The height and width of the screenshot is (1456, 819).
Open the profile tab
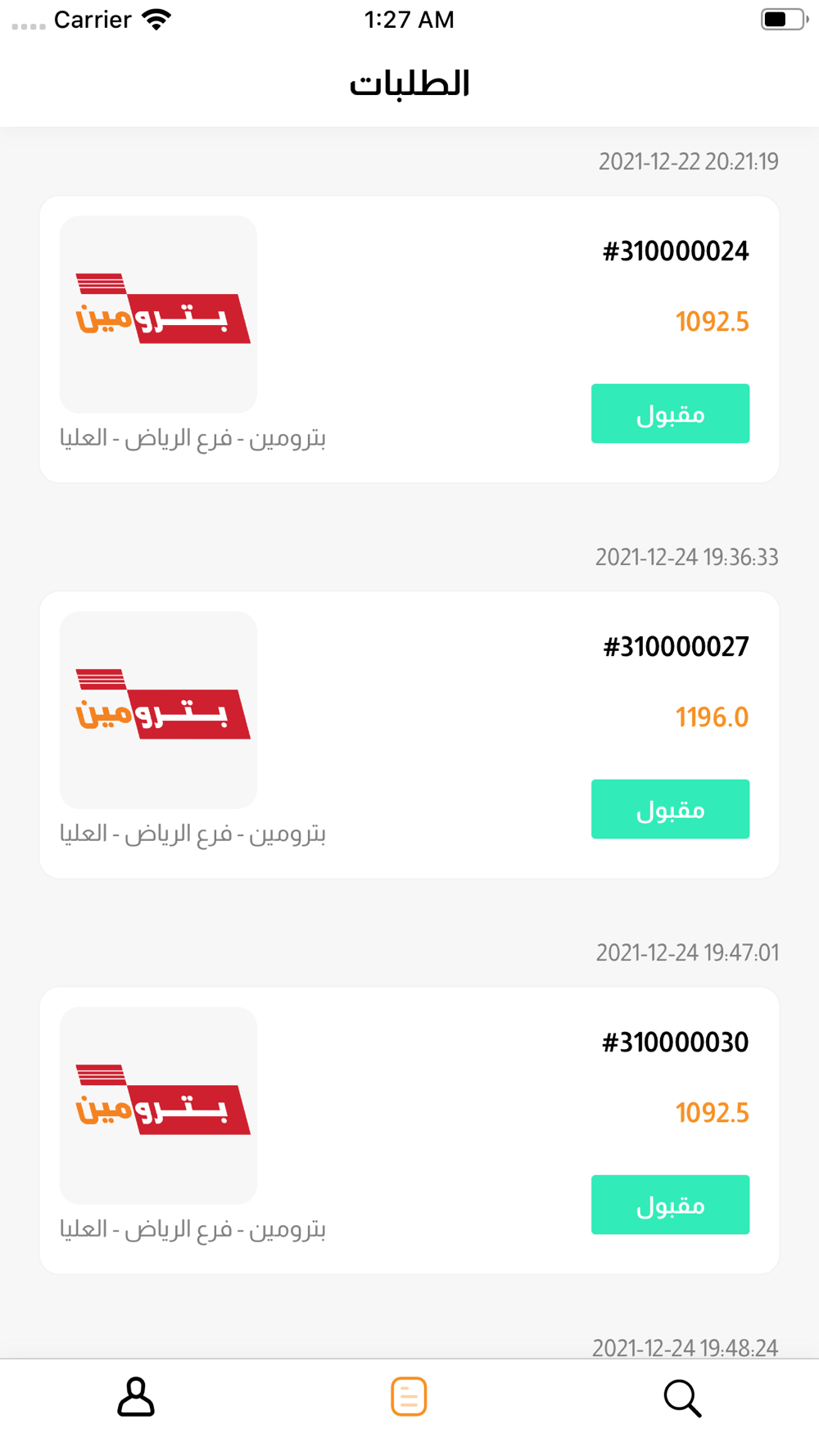136,1397
